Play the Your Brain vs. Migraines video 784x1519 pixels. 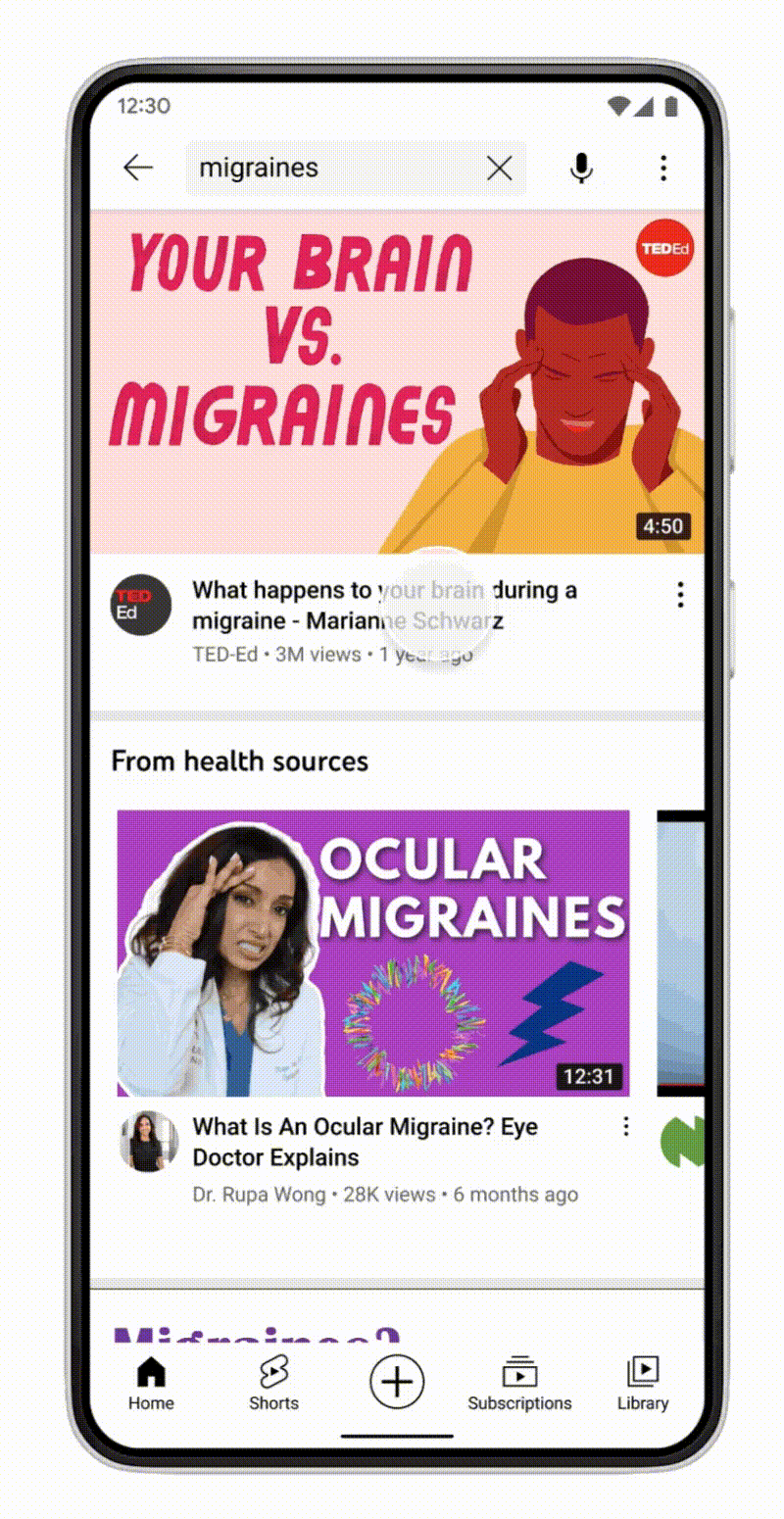(397, 382)
